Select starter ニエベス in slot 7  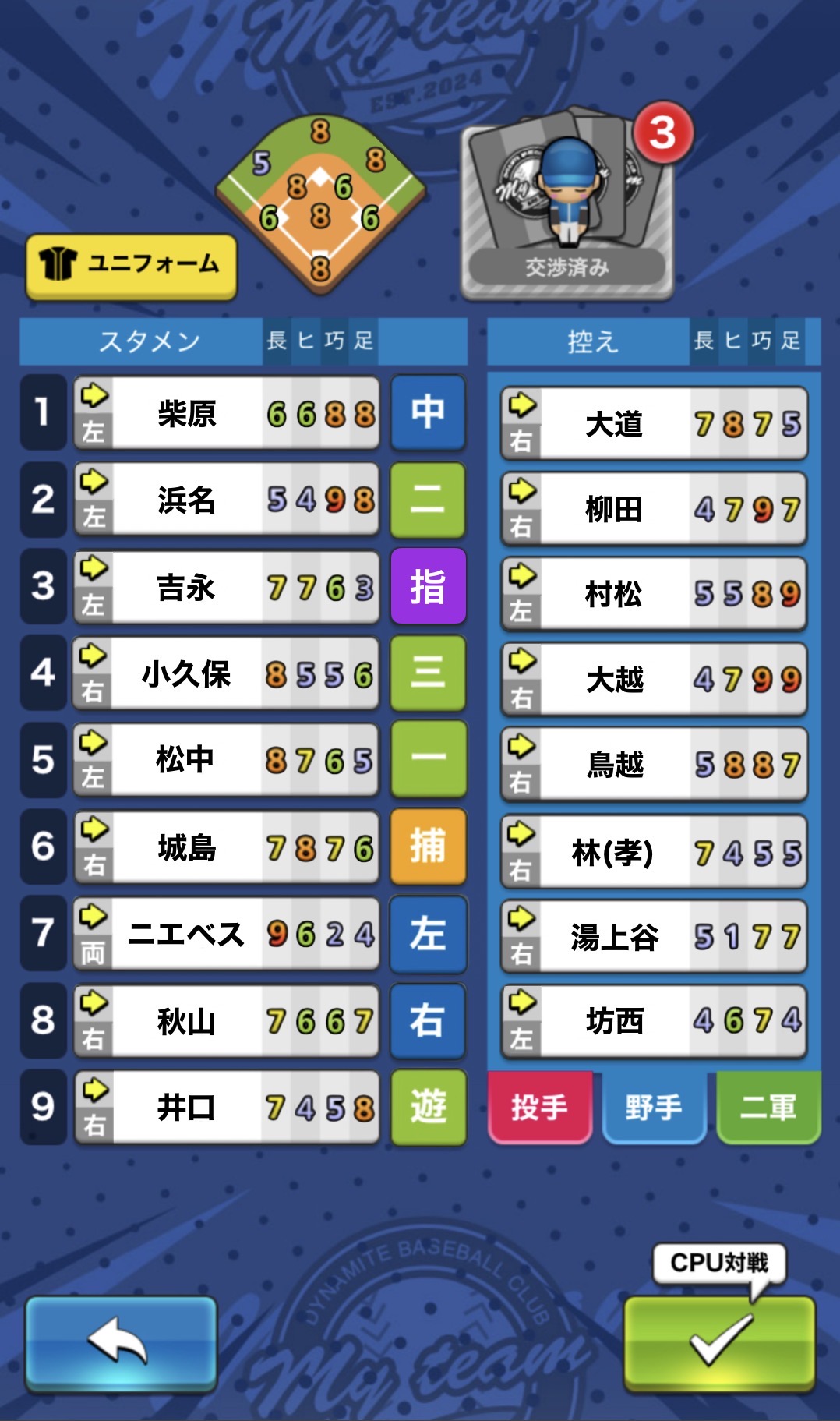pyautogui.click(x=226, y=934)
